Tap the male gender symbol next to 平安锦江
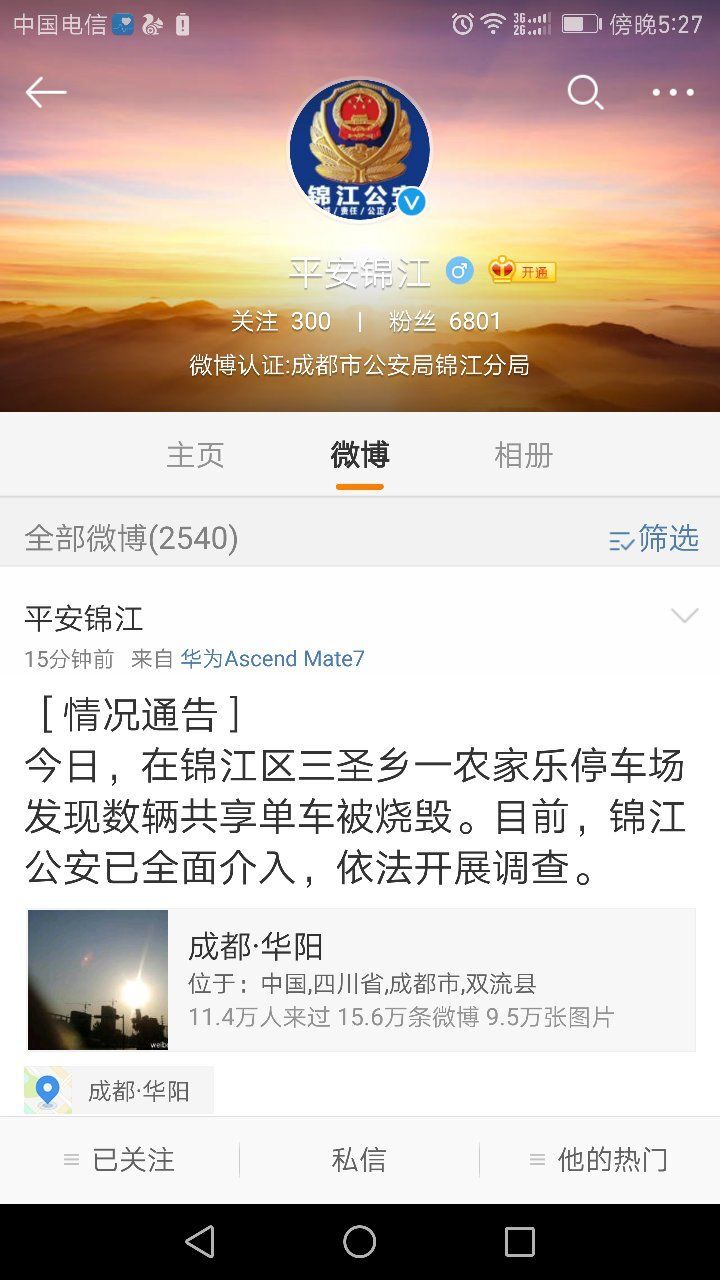The image size is (720, 1280). click(459, 271)
